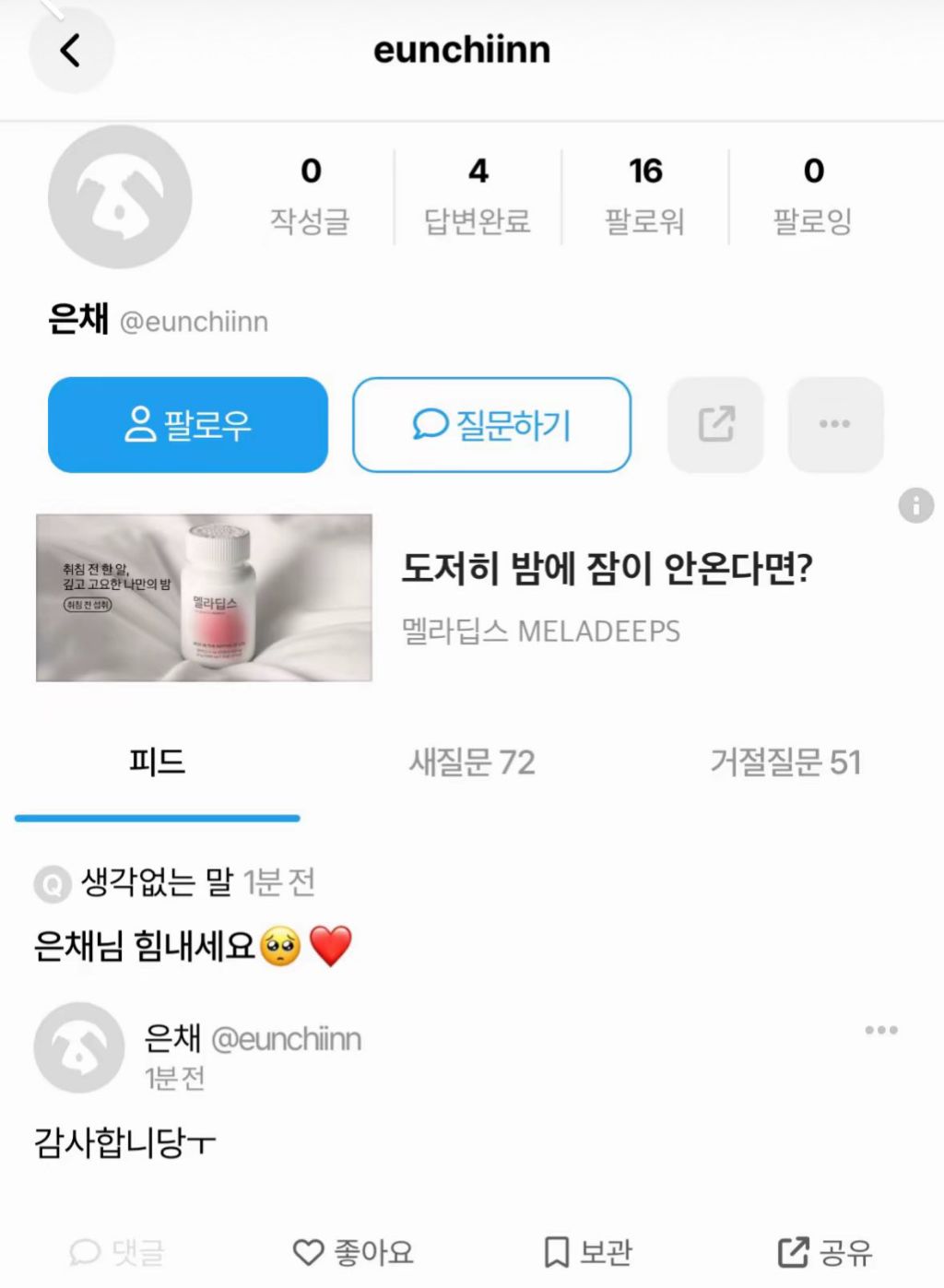Switch to the 새질문 72 tab
This screenshot has height=1288, width=944.
click(472, 762)
